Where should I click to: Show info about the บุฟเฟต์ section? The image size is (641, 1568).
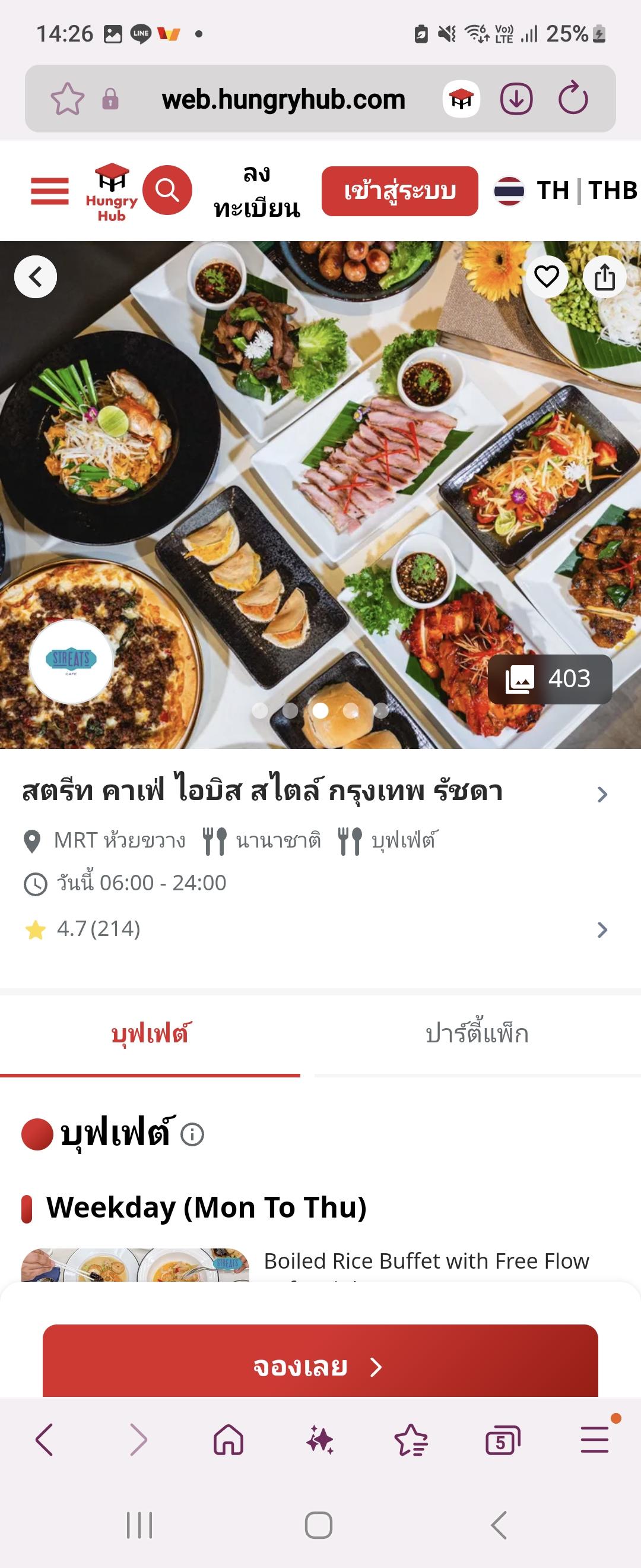coord(193,1134)
